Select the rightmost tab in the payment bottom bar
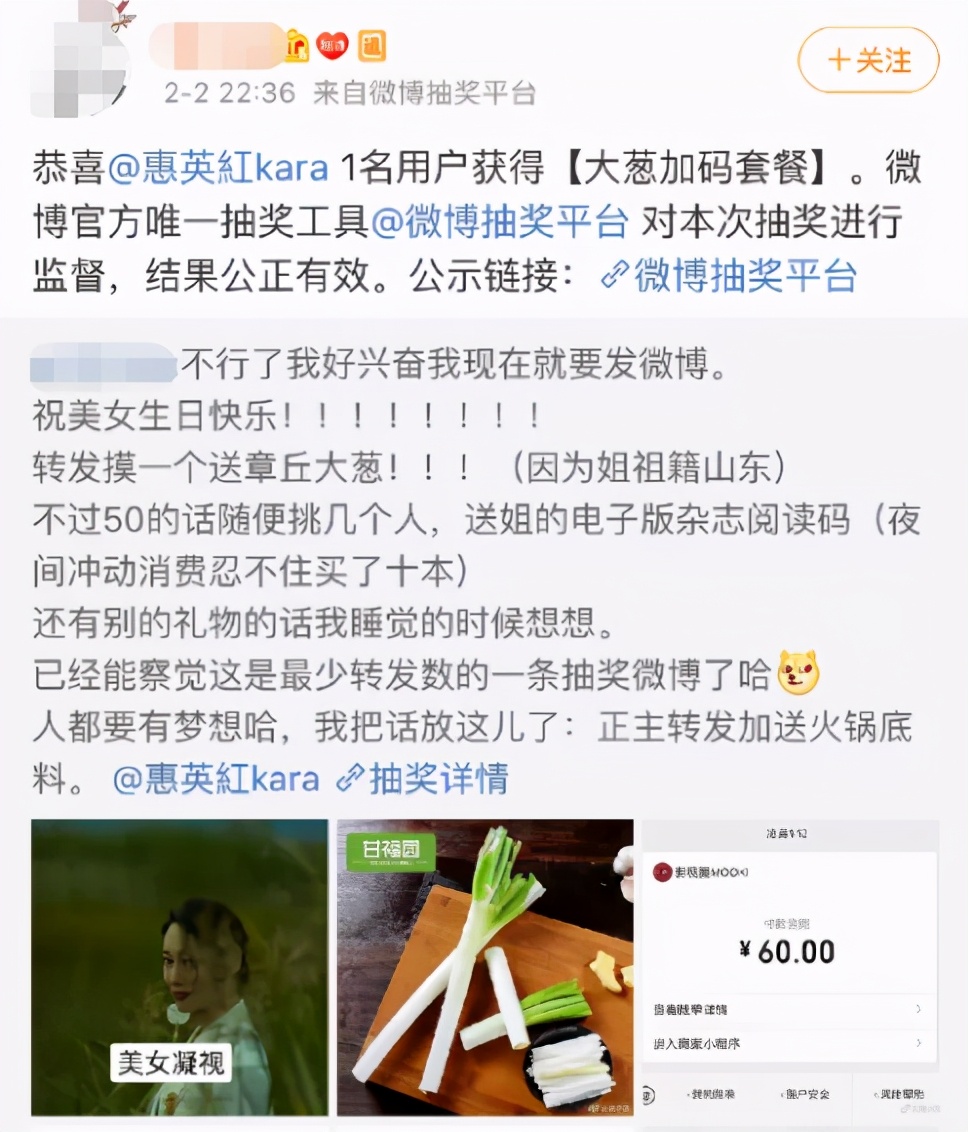This screenshot has width=968, height=1132. pos(903,1095)
